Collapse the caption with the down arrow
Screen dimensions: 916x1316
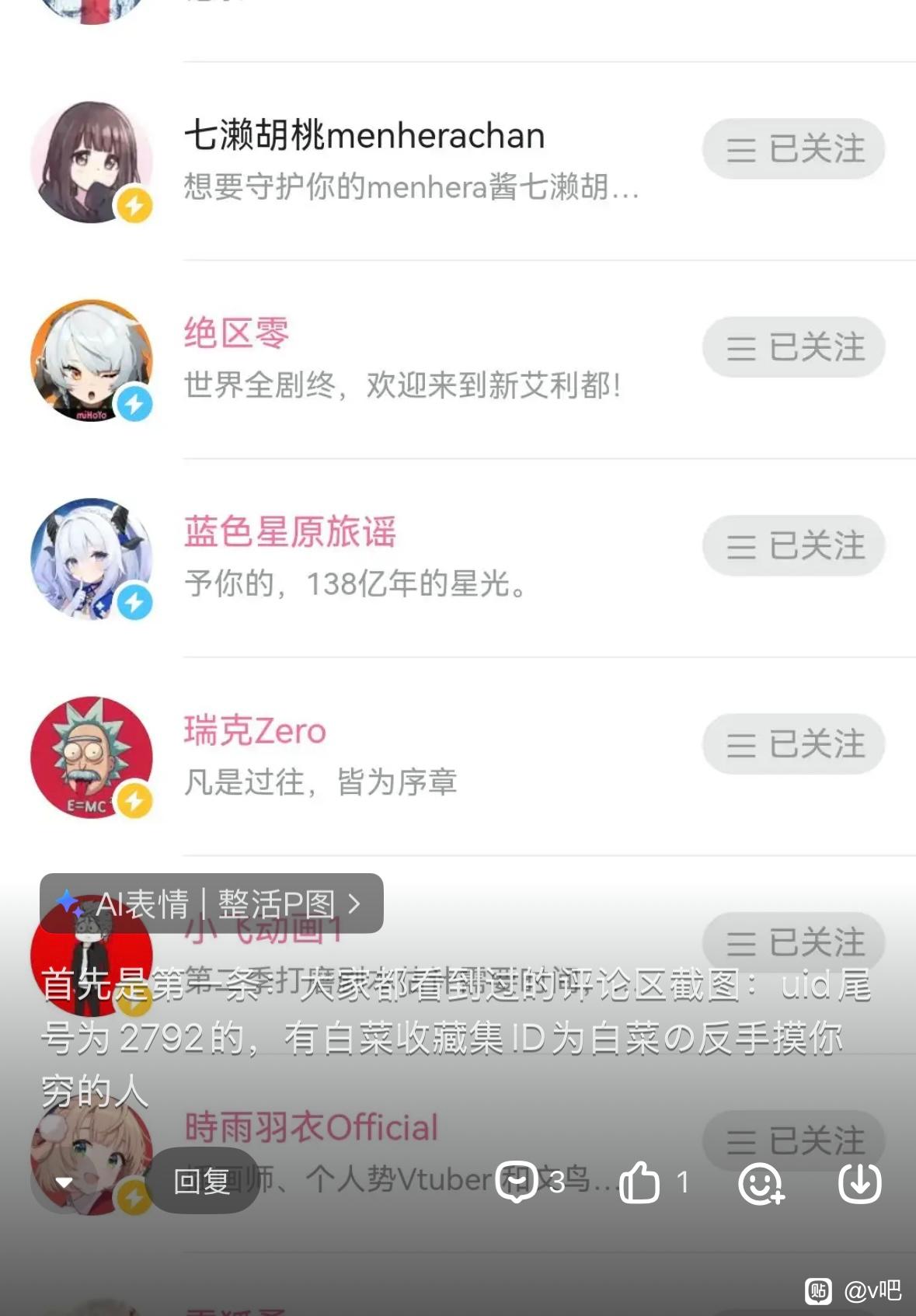point(64,1182)
